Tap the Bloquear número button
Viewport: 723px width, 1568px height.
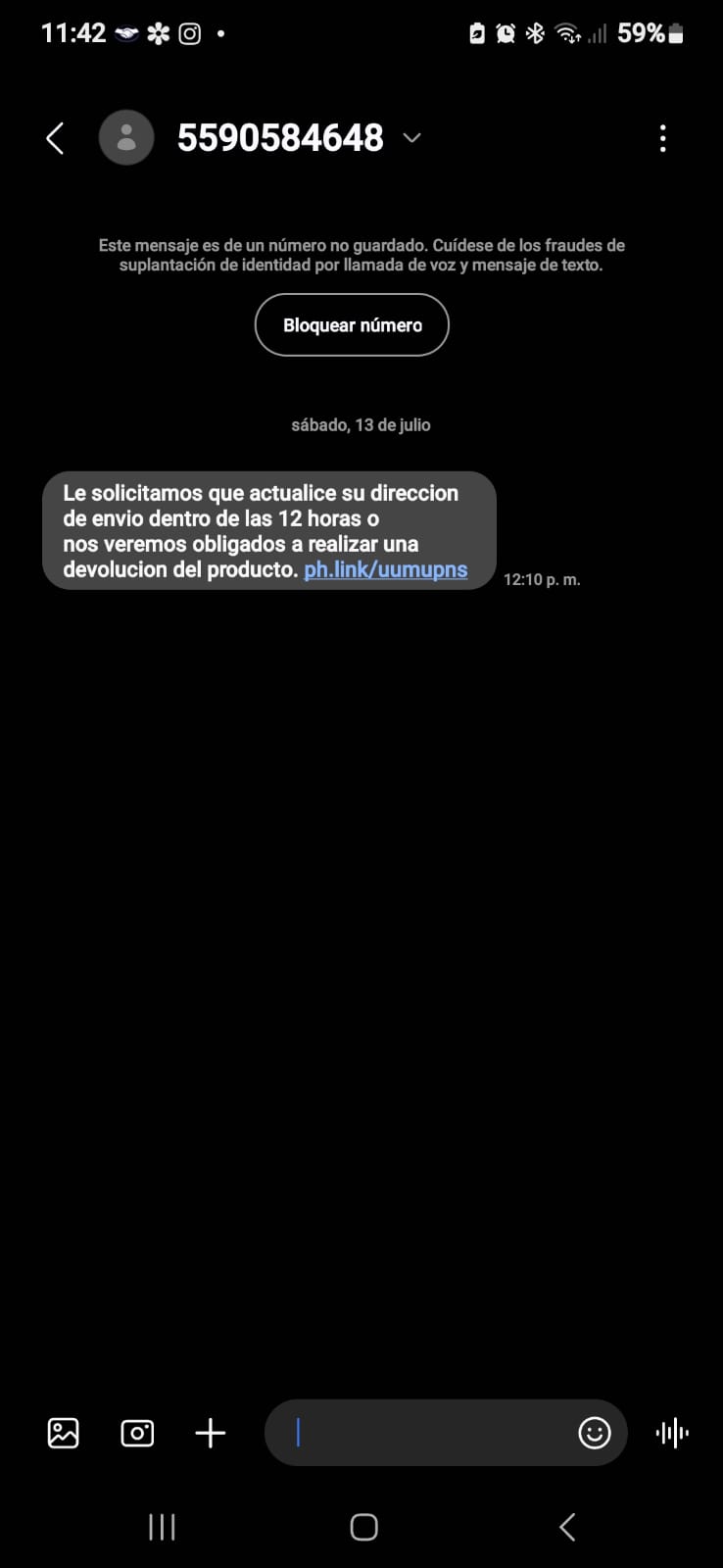coord(352,325)
